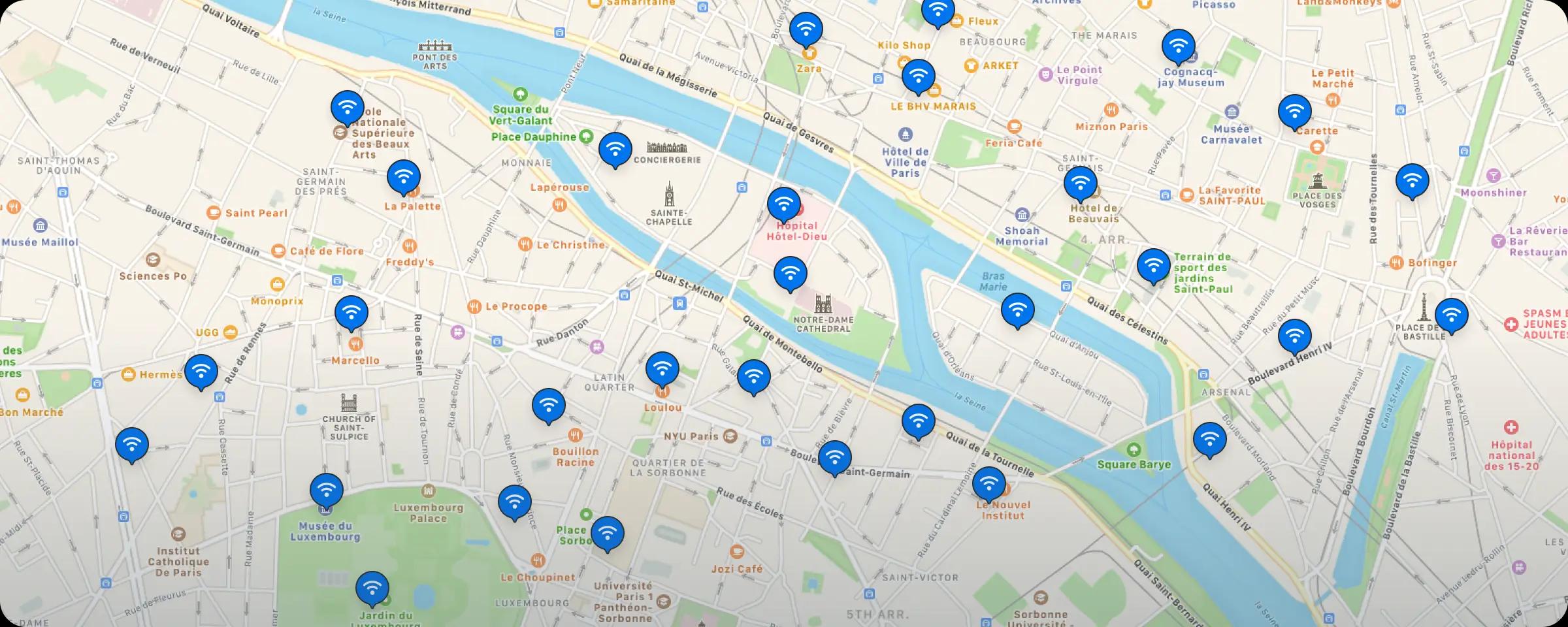The width and height of the screenshot is (1568, 627).
Task: Select the WiFi pin at Musée du Luxembourg
Action: (326, 490)
